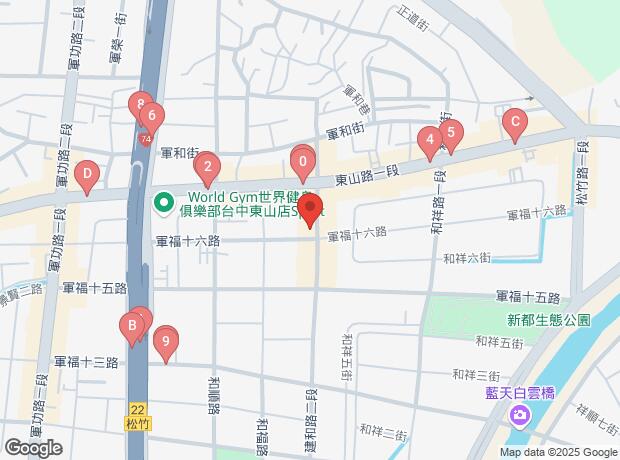This screenshot has height=460, width=620.
Task: Select map marker number 9
Action: point(165,342)
